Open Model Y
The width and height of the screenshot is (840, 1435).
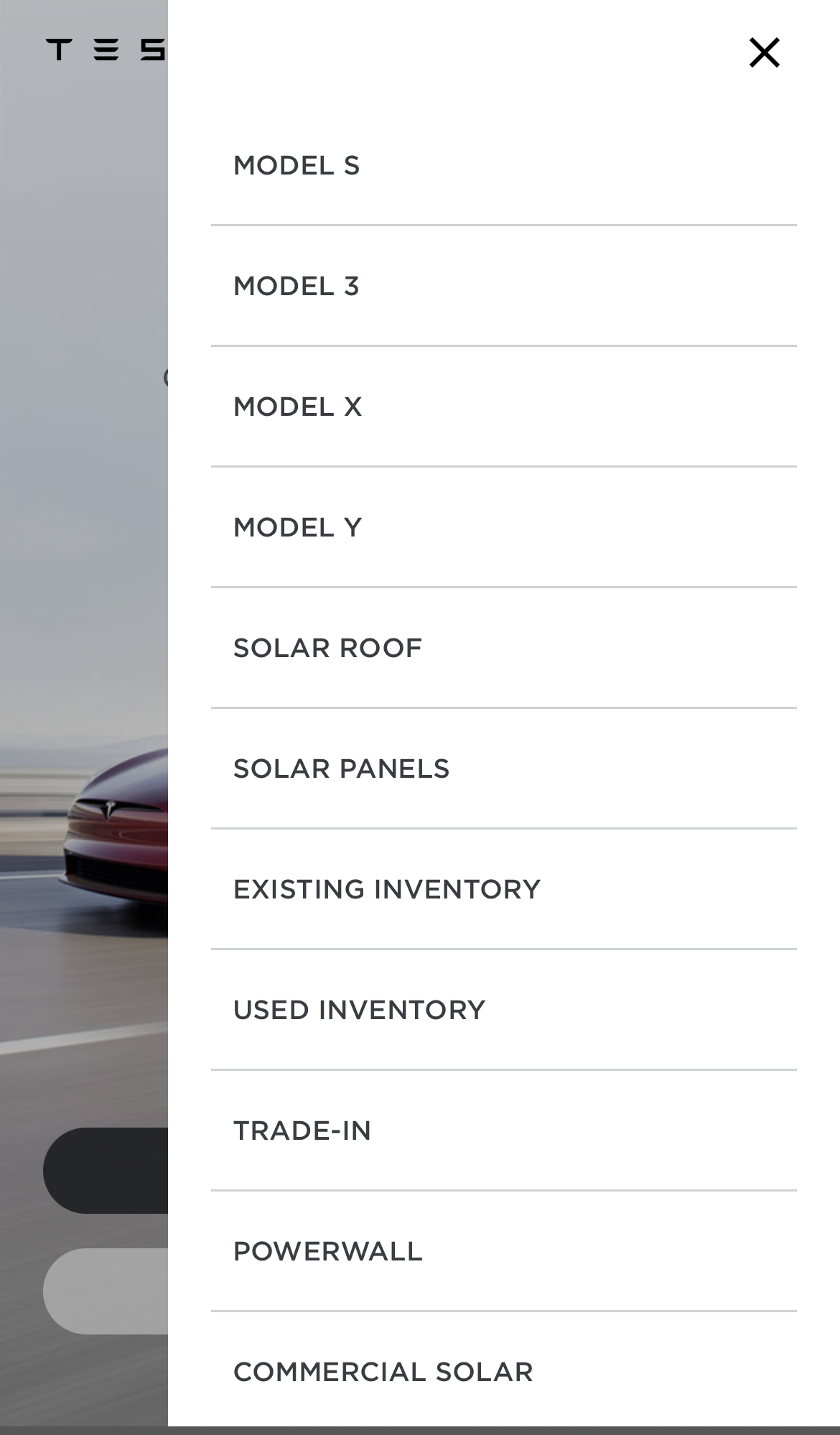pos(504,528)
